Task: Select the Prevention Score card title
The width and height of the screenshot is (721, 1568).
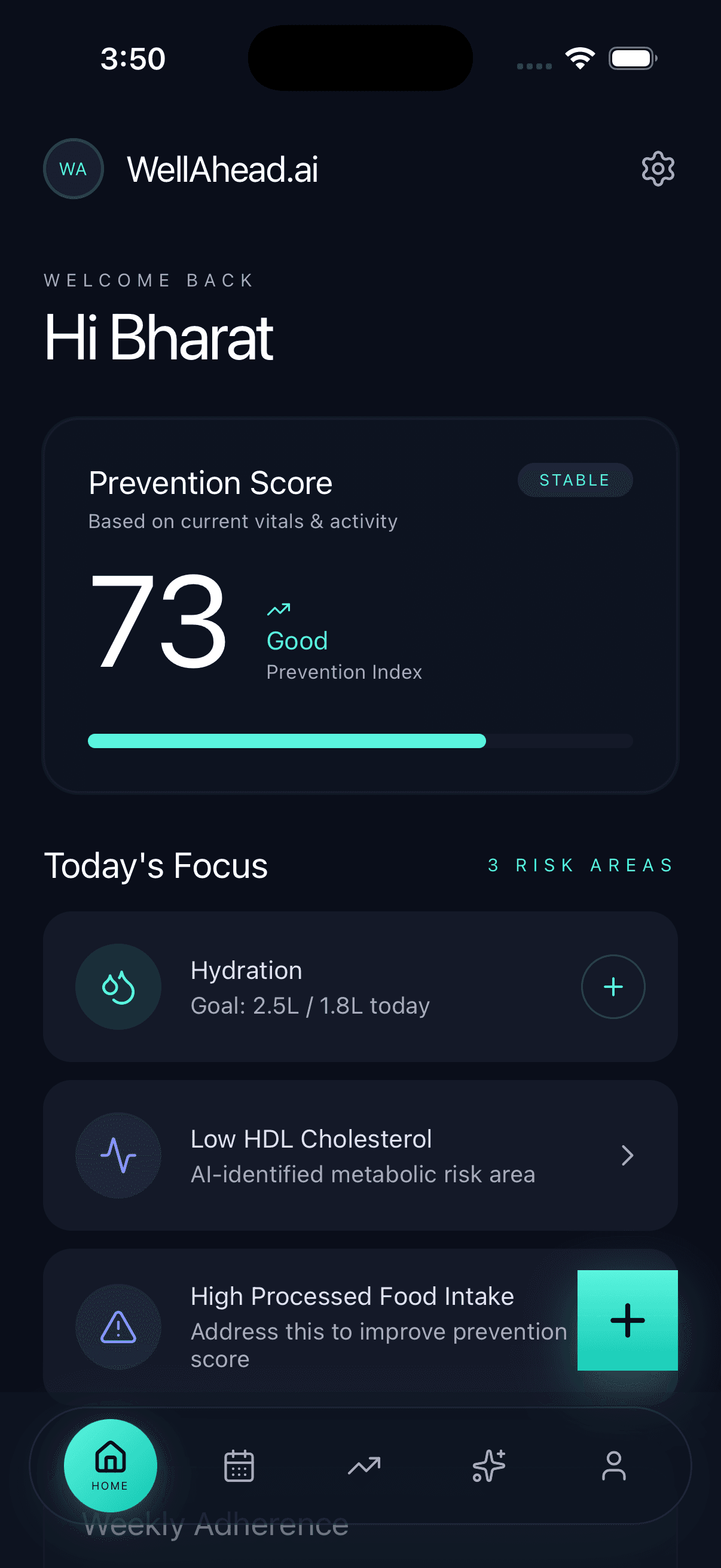Action: (210, 482)
